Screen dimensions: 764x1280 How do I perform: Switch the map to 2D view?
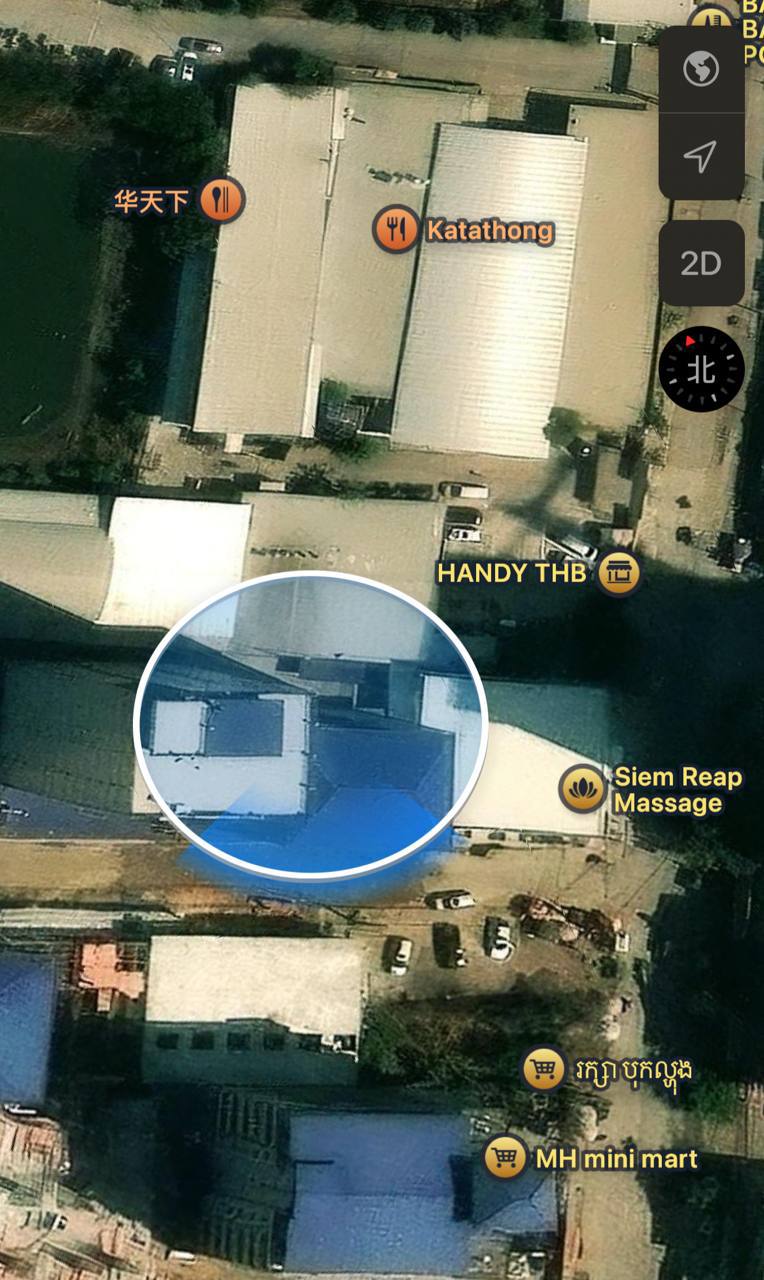coord(701,263)
